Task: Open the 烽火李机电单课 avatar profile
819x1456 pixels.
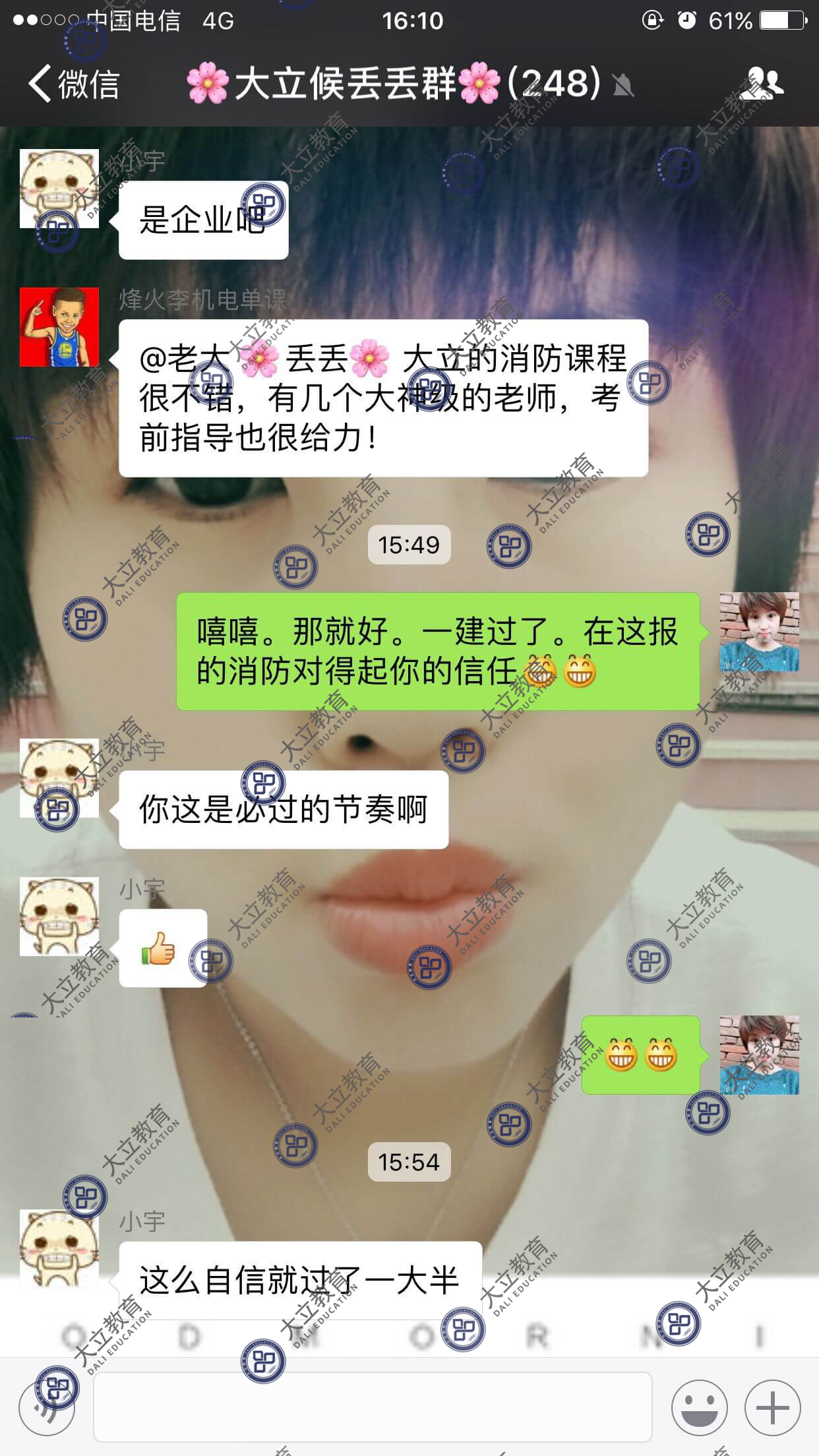Action: coord(59,327)
